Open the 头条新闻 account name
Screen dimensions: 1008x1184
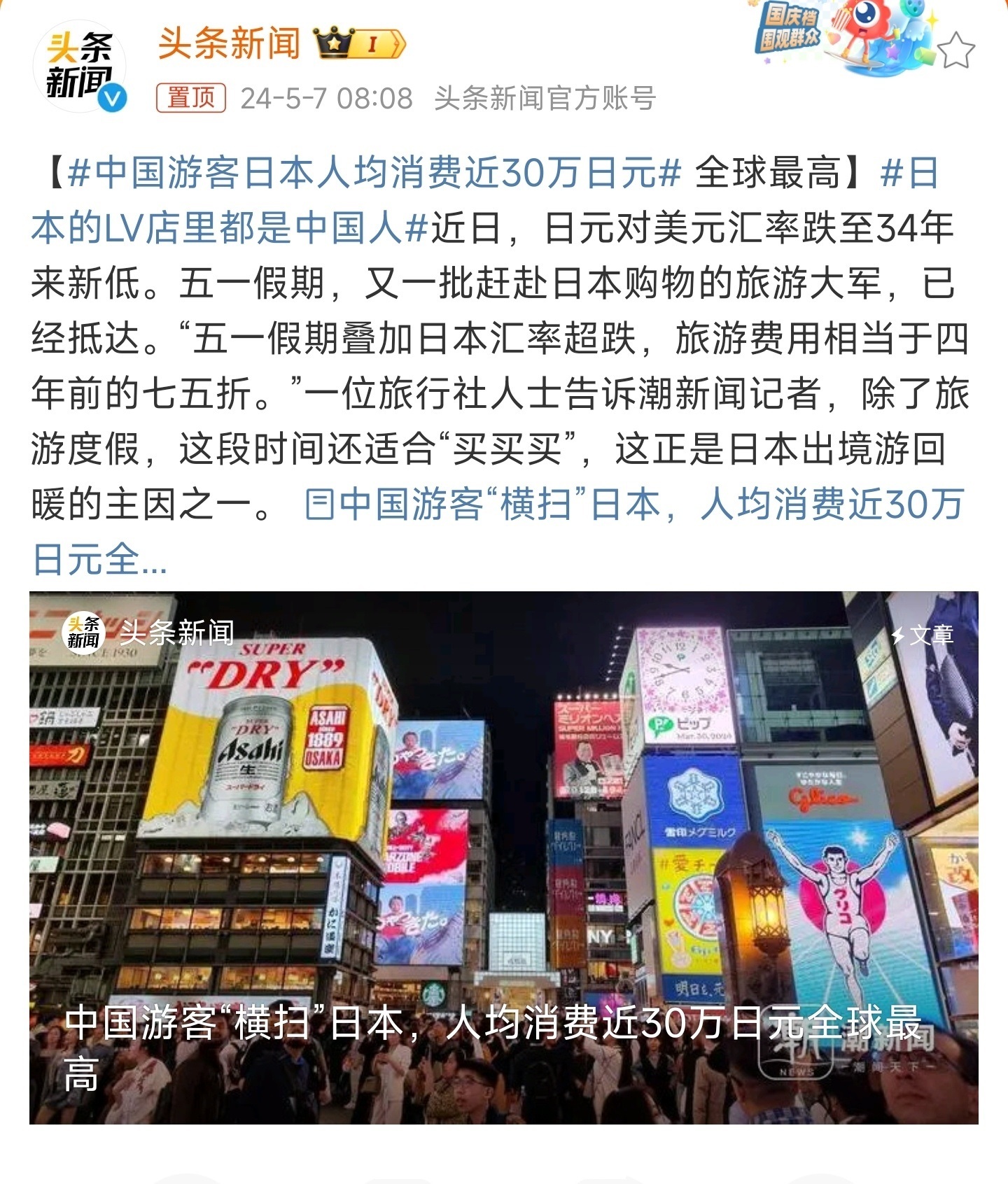pos(229,44)
